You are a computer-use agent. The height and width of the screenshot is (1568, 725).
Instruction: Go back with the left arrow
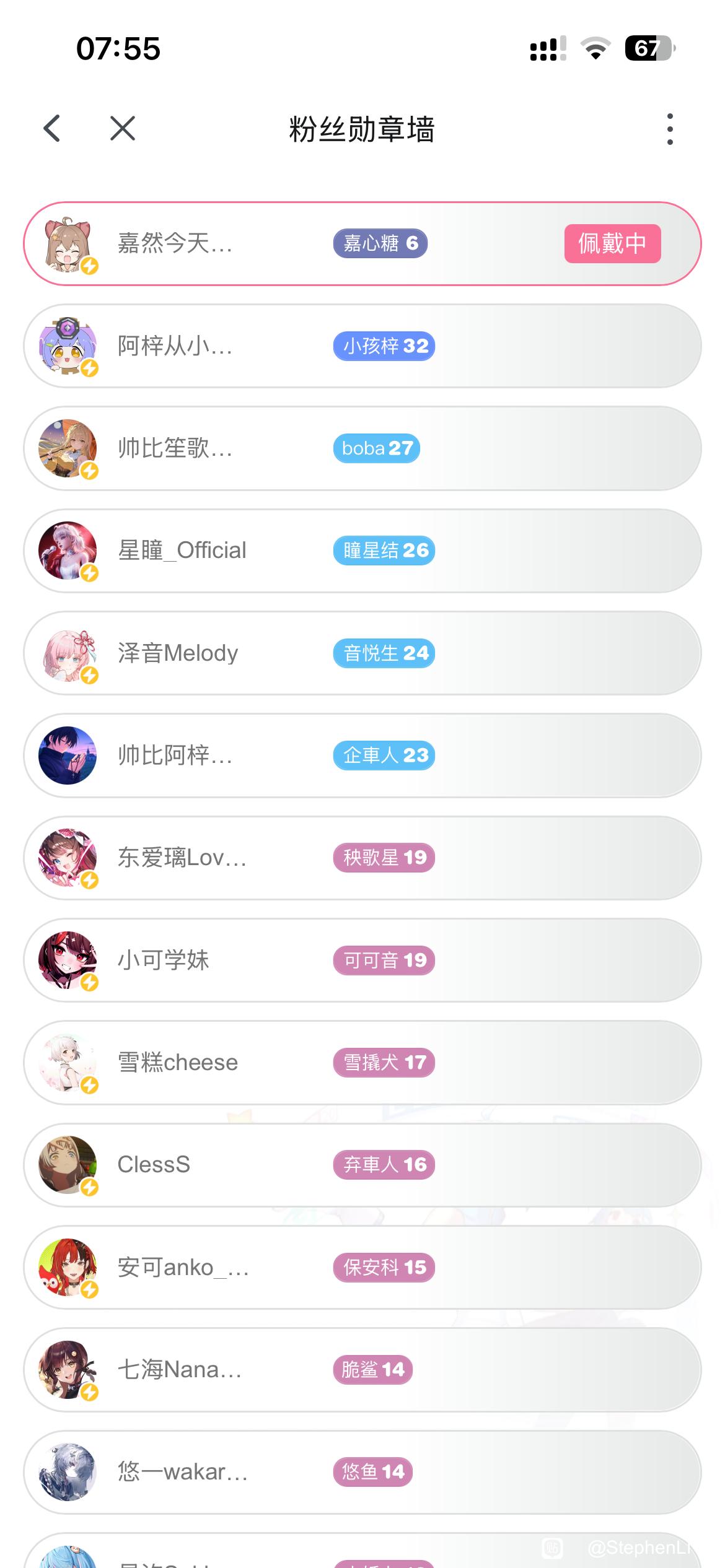53,129
